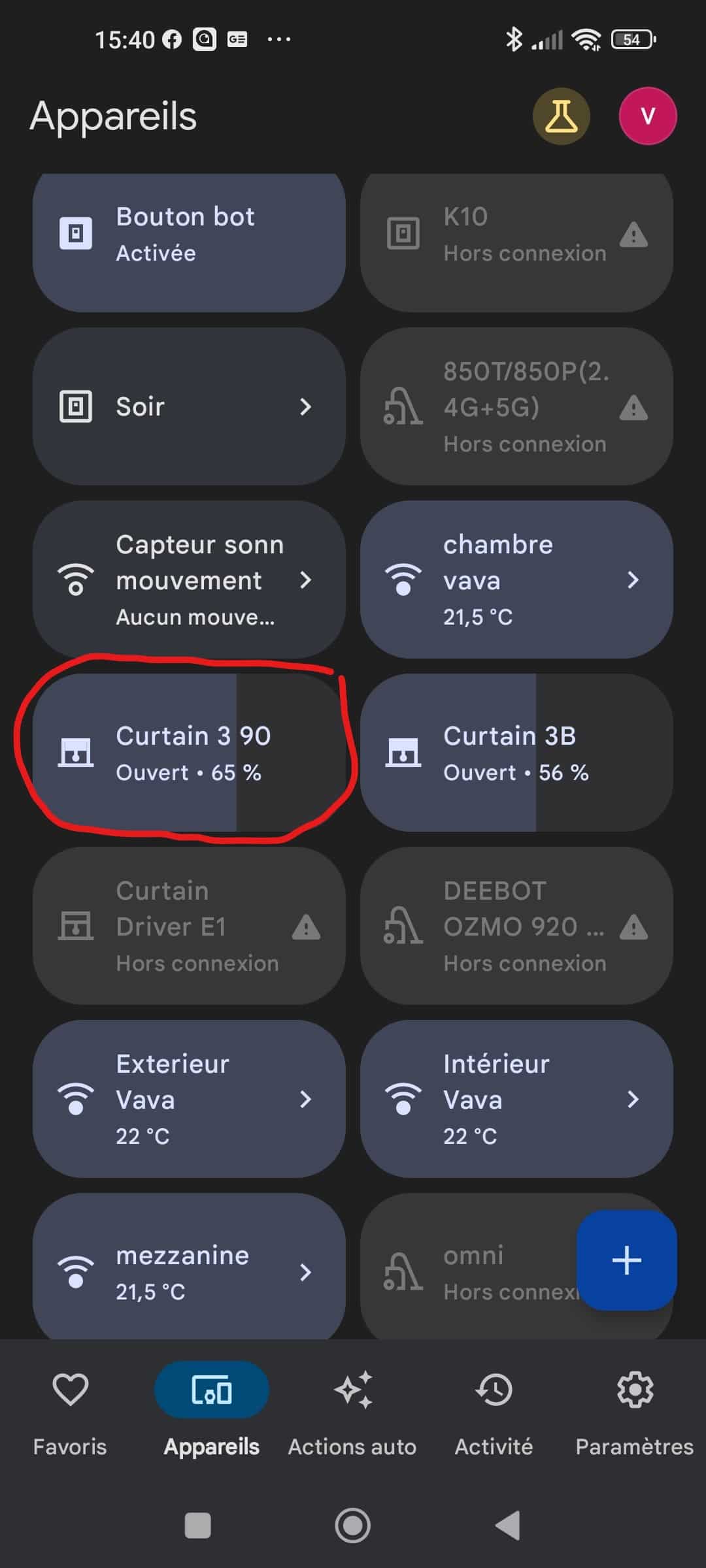Go back with the system back button
Screen dimensions: 706x1568
tap(508, 1526)
